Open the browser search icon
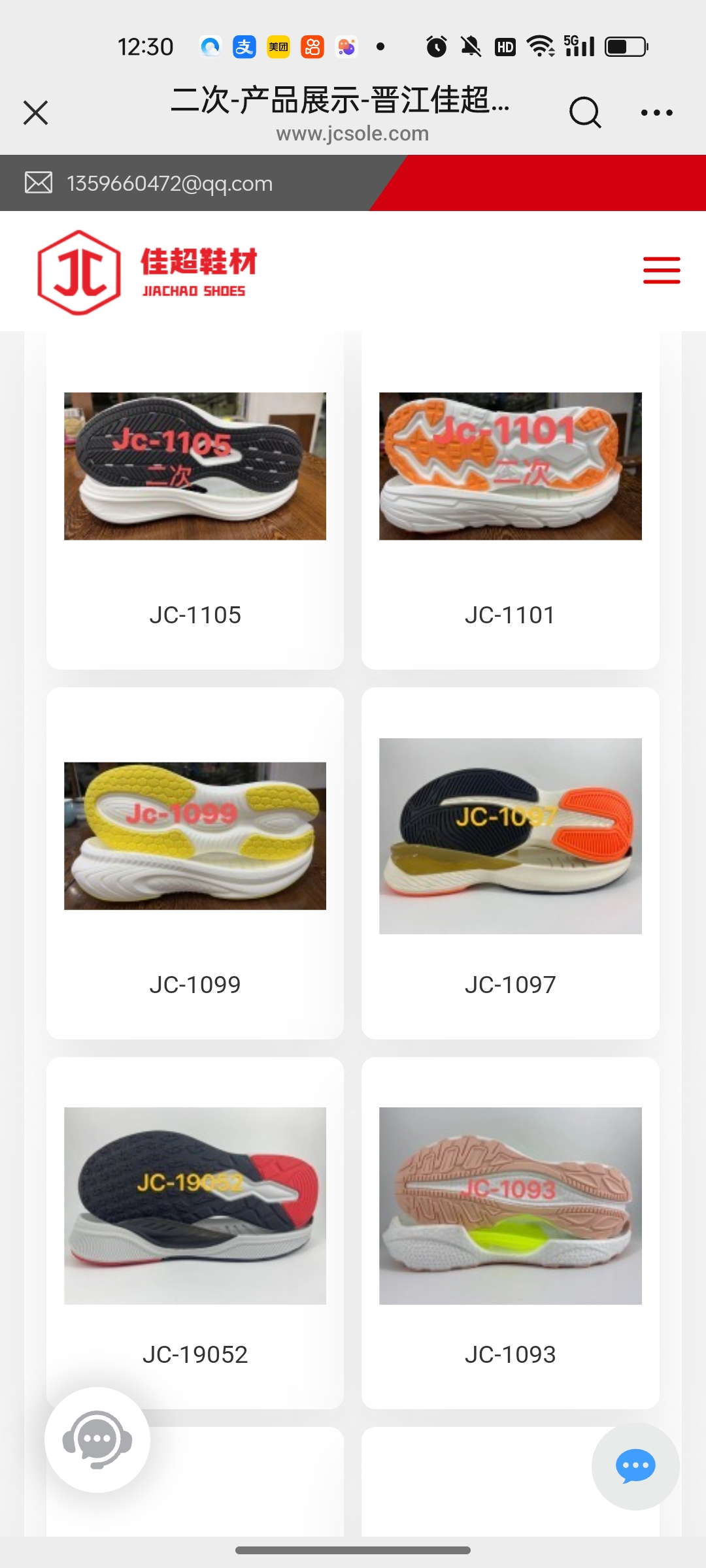706x1568 pixels. [x=584, y=112]
